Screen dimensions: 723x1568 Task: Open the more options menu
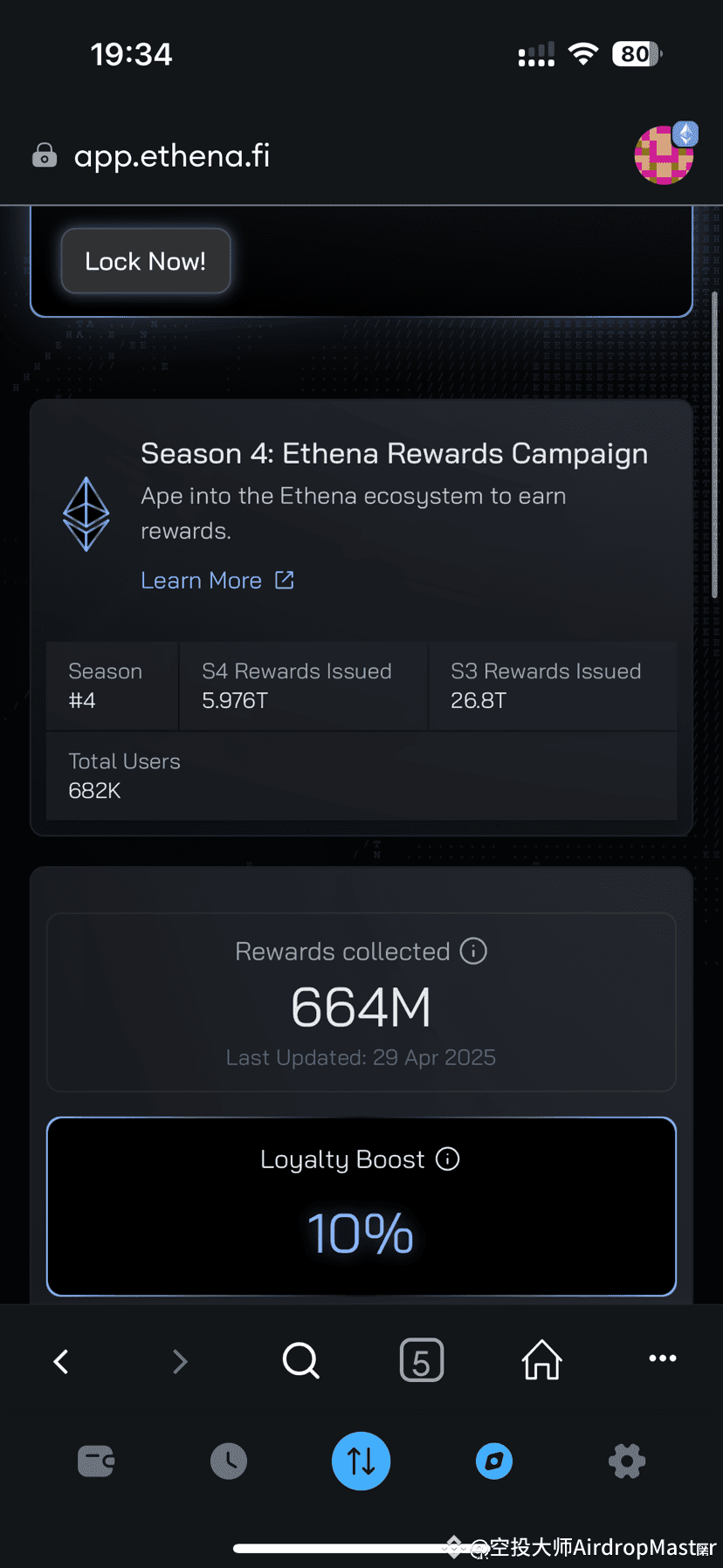click(x=662, y=1359)
